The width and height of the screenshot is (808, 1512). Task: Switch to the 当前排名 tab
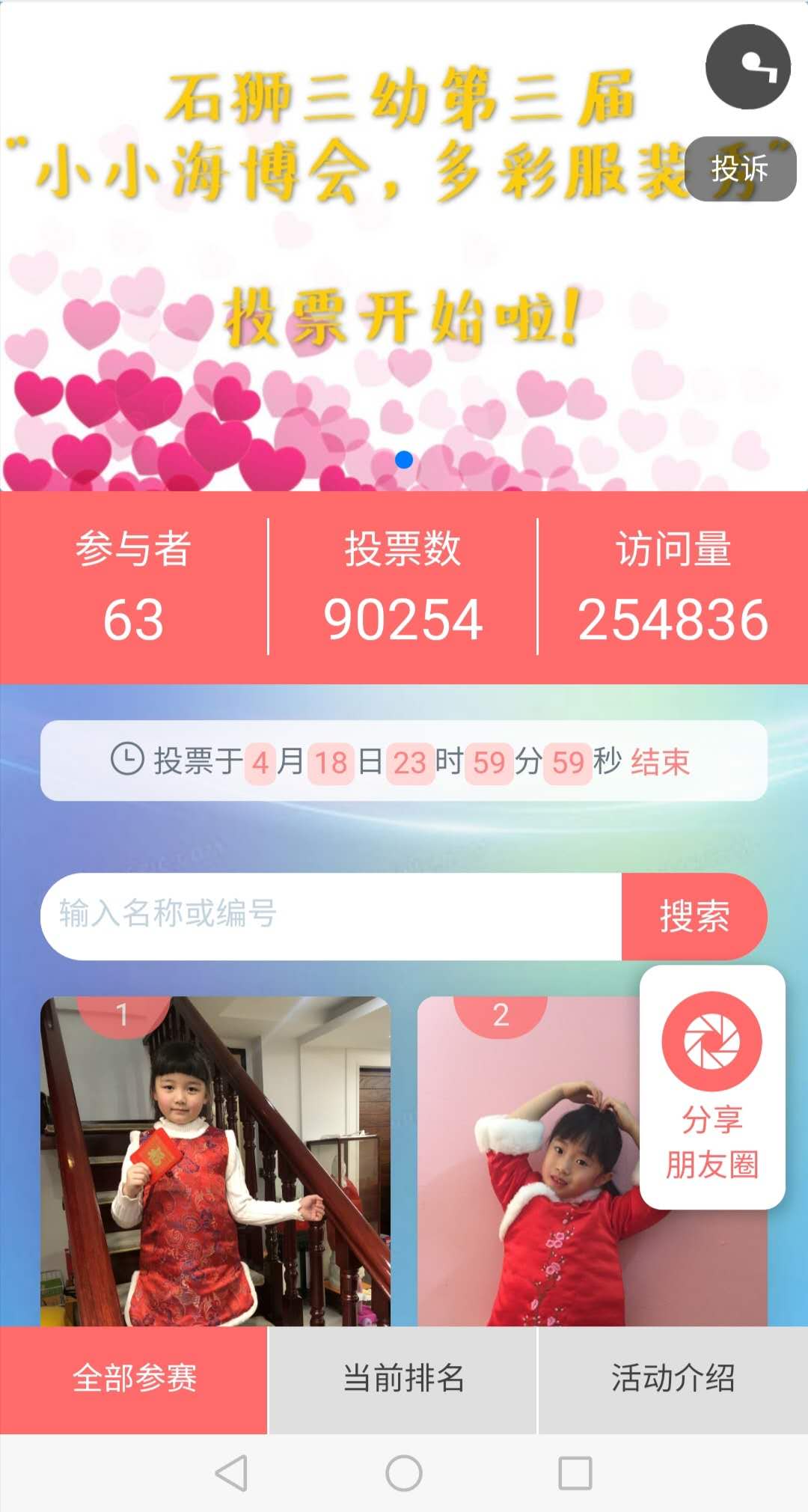coord(403,1380)
